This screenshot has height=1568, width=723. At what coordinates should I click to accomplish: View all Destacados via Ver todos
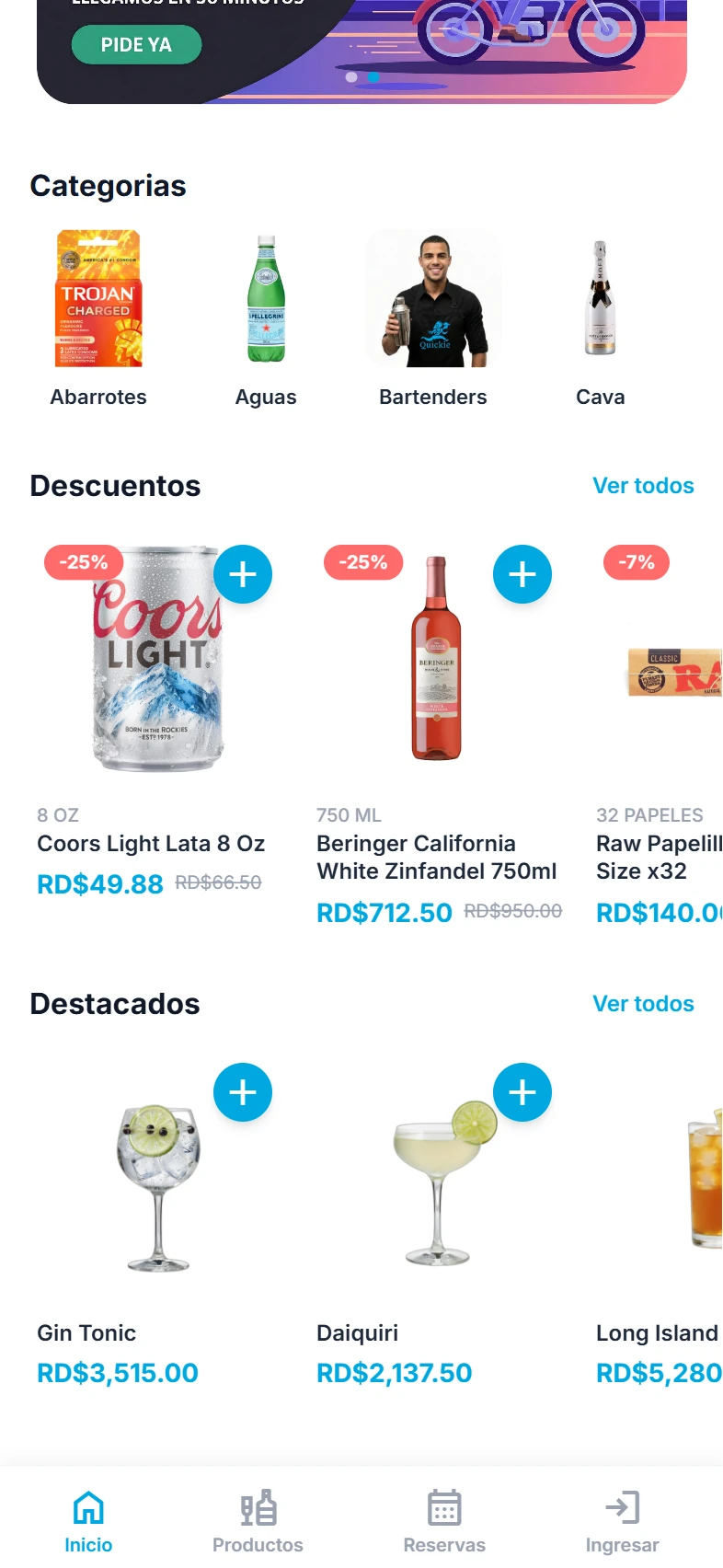(x=643, y=1004)
